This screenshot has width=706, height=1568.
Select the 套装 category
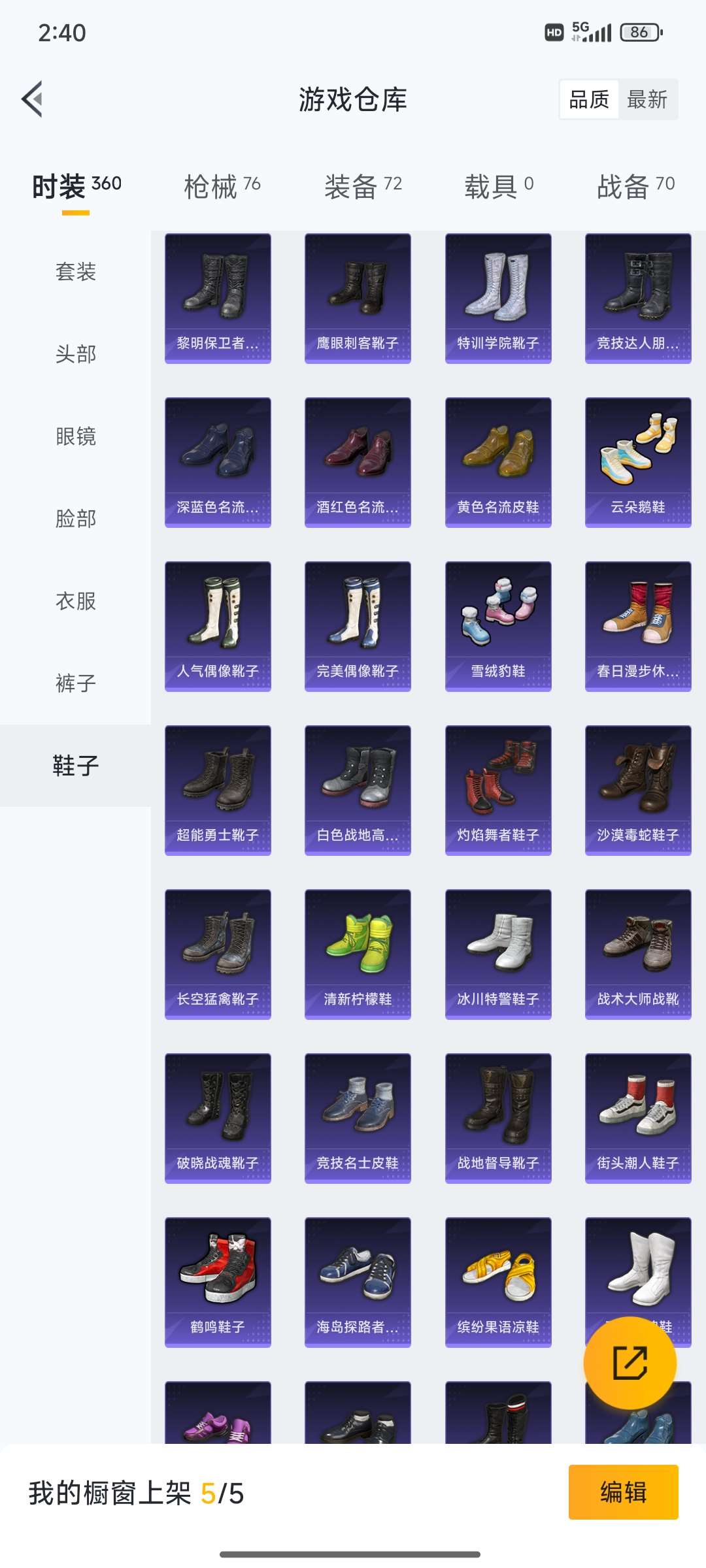pyautogui.click(x=76, y=272)
